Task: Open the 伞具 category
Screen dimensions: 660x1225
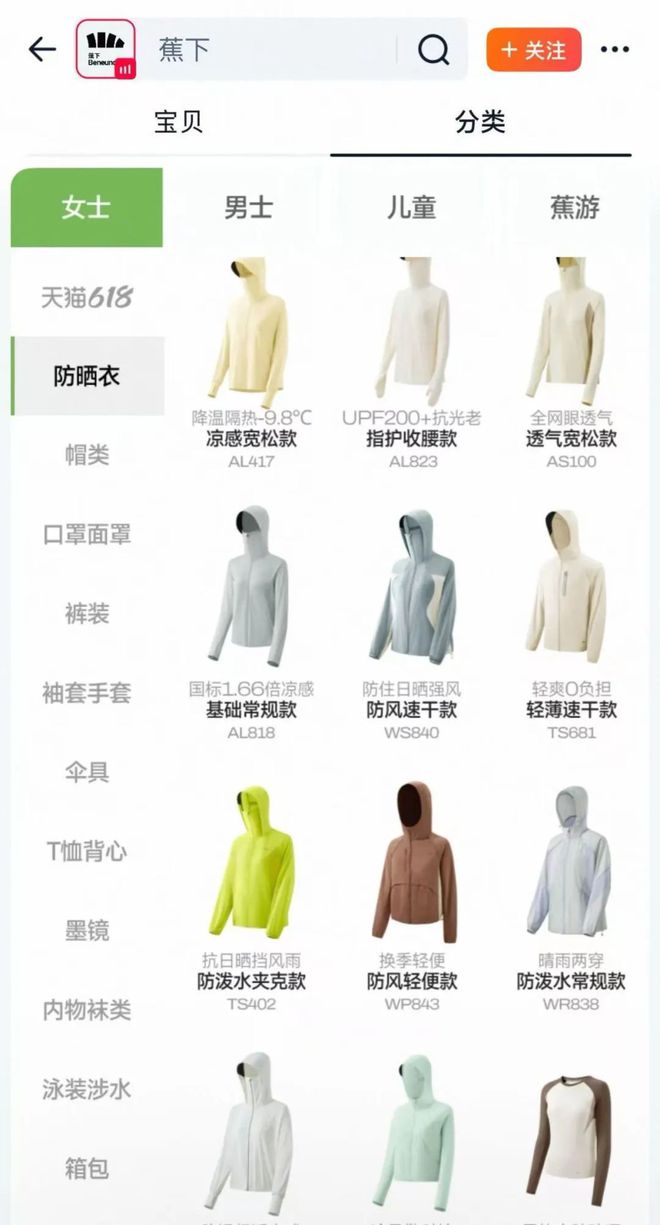Action: (87, 771)
